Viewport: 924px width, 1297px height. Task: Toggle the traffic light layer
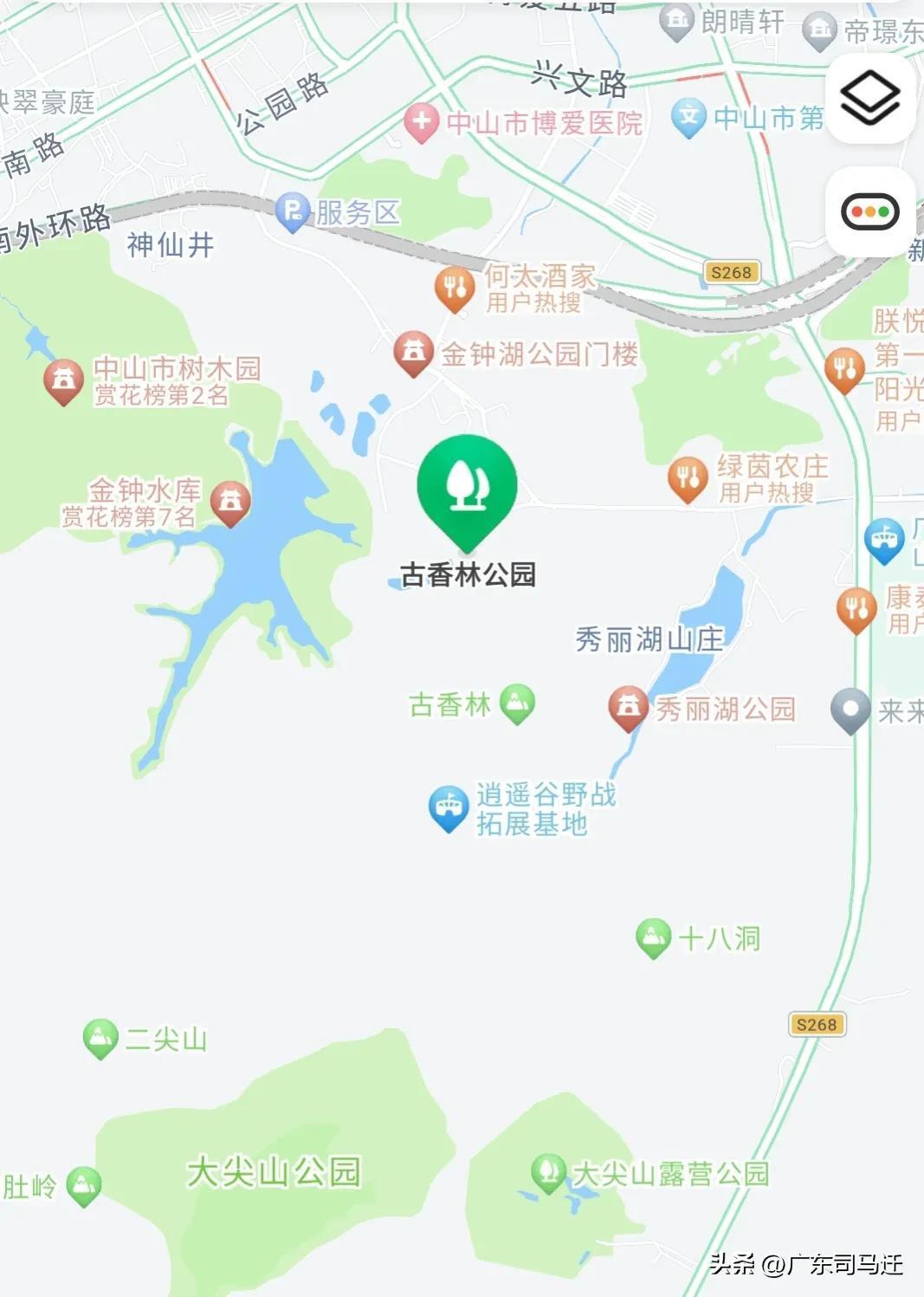869,211
